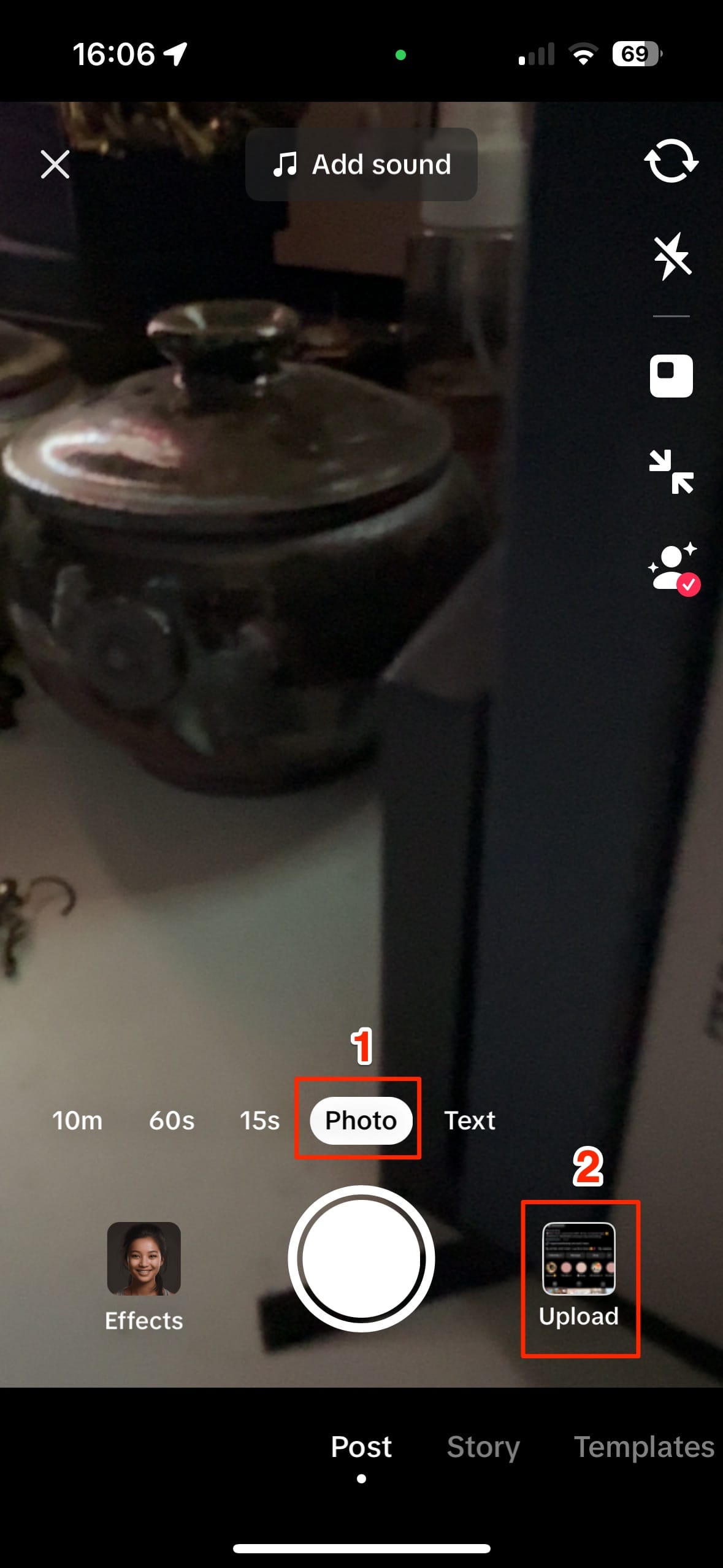Choose Photo mode
Screen dimensions: 723x1568
(x=361, y=1121)
